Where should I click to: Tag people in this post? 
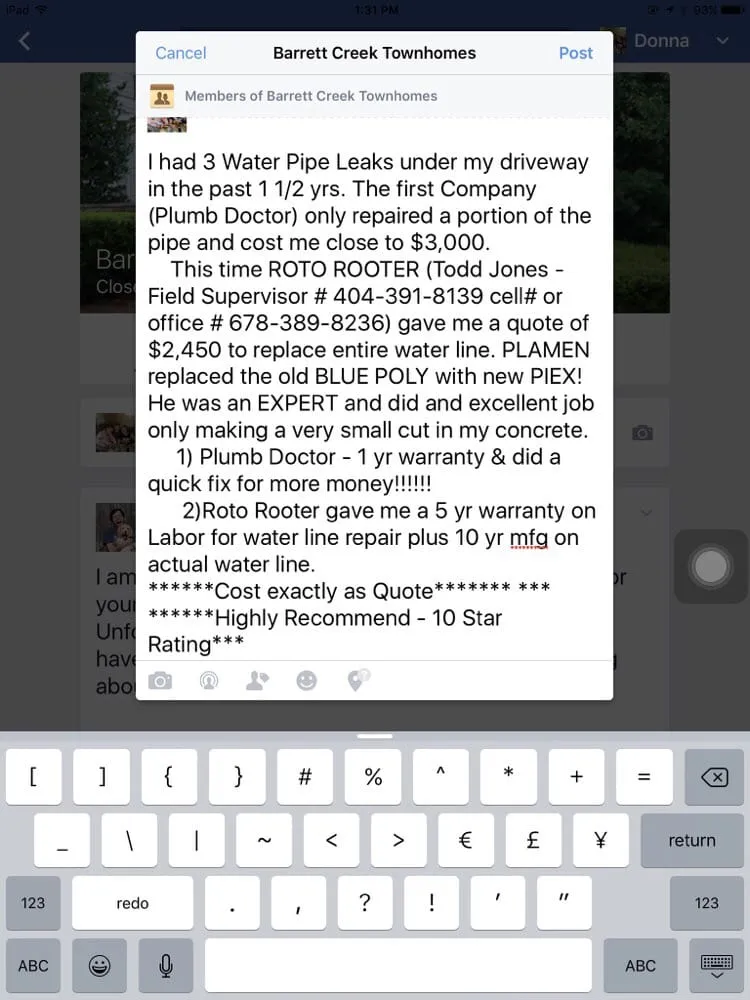[x=257, y=681]
